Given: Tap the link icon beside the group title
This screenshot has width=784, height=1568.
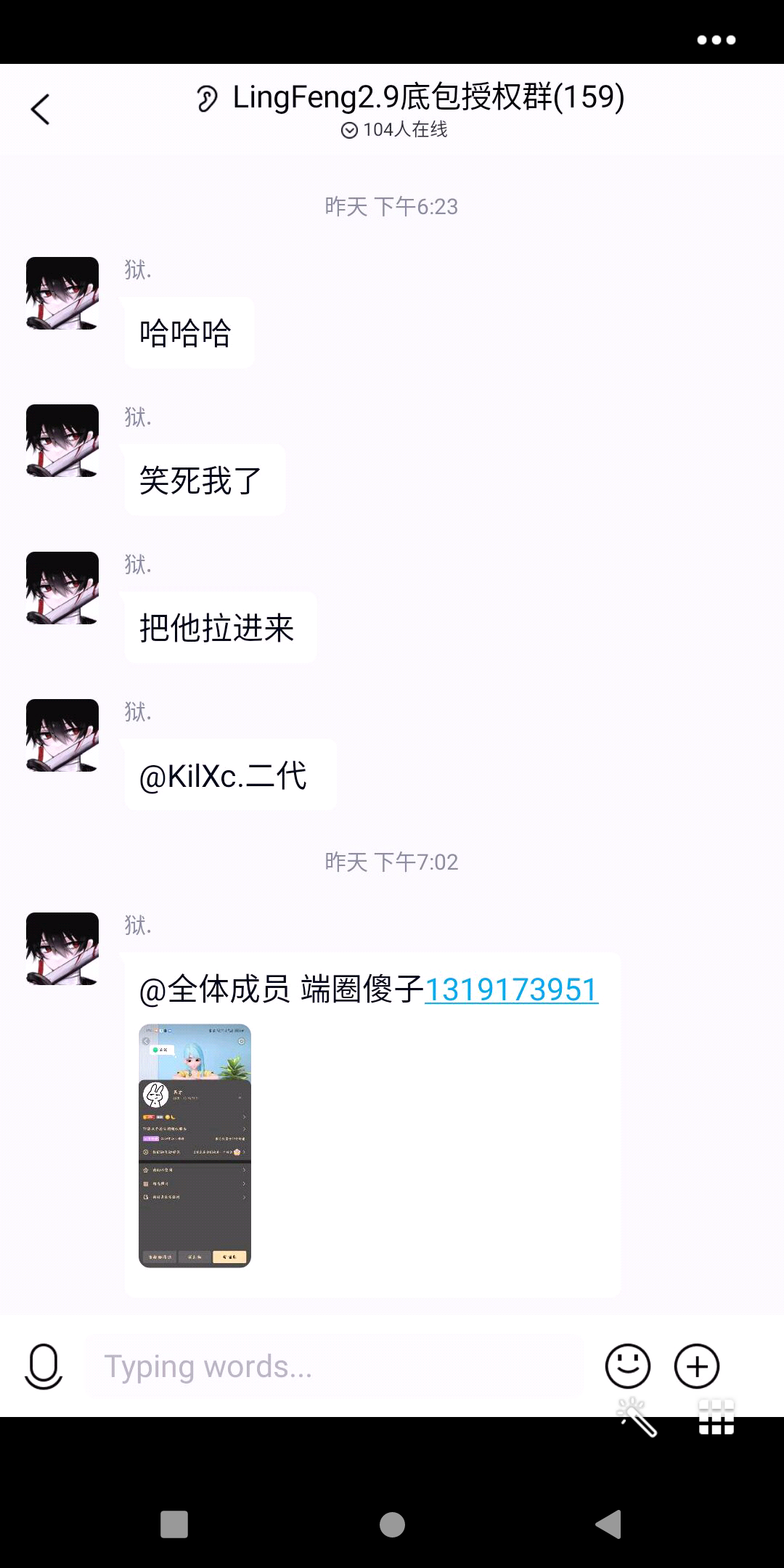Looking at the screenshot, I should click(x=208, y=99).
